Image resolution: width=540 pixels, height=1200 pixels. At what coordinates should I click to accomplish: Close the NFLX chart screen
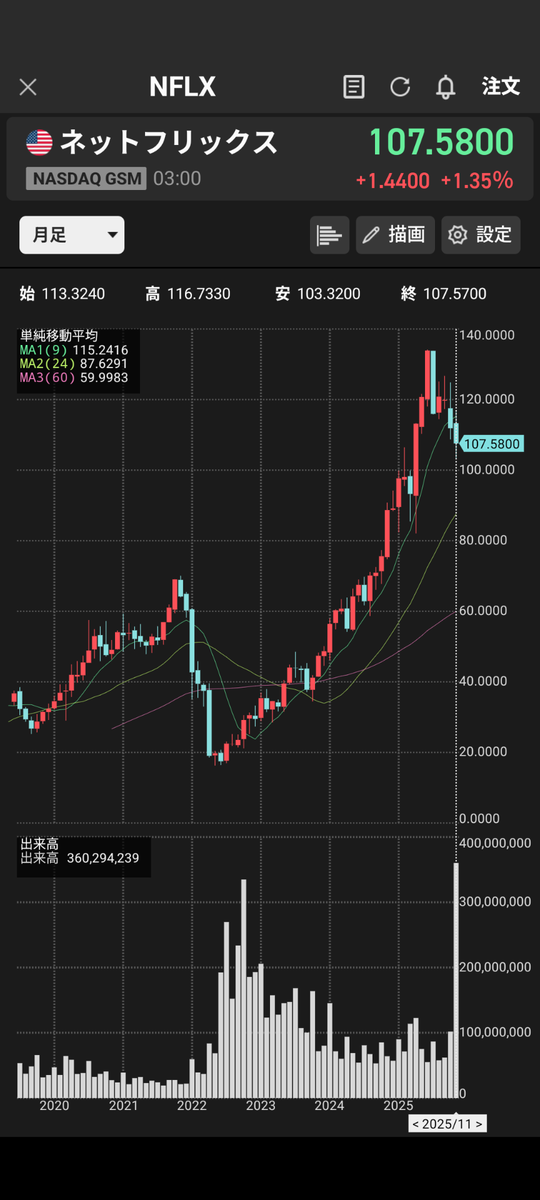[x=28, y=87]
